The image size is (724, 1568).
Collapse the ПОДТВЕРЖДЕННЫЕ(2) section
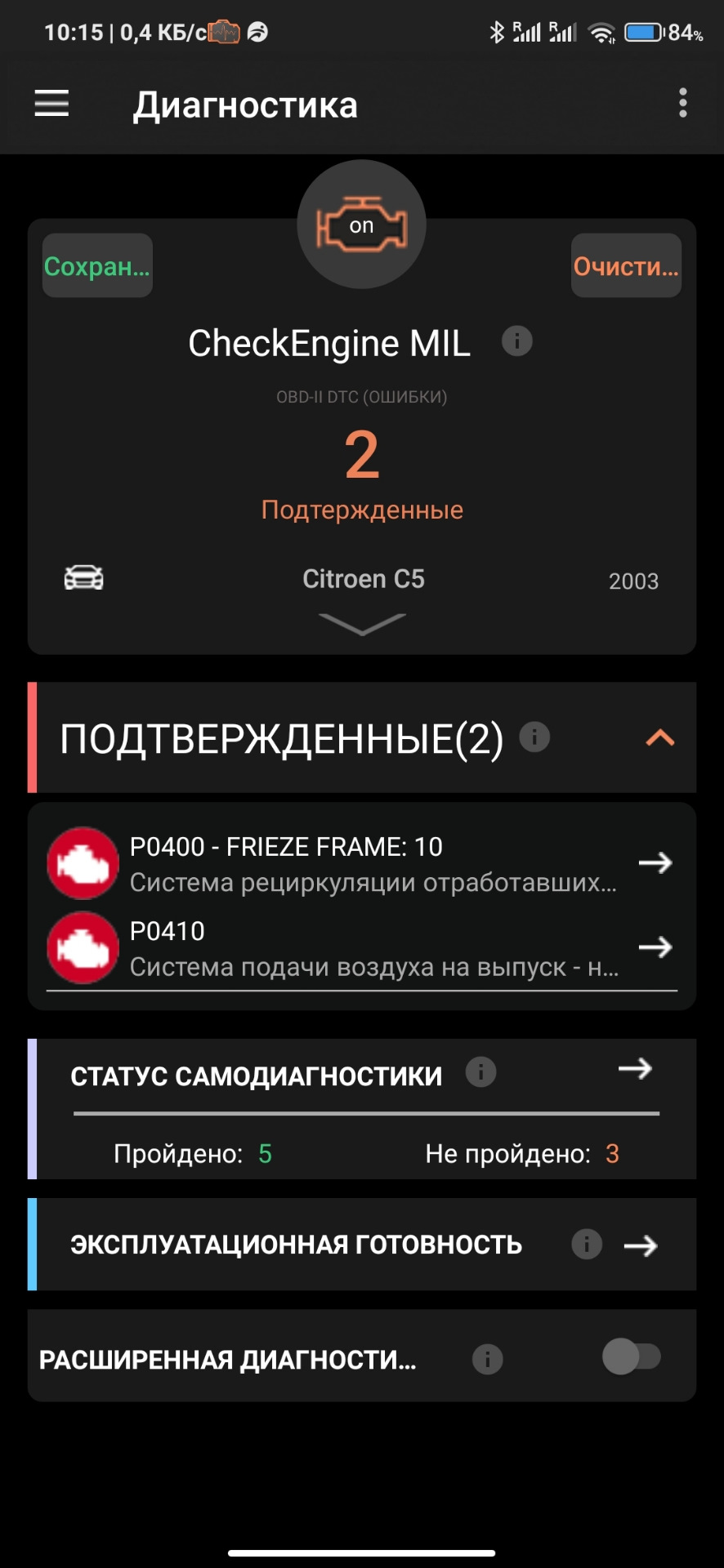(x=660, y=738)
